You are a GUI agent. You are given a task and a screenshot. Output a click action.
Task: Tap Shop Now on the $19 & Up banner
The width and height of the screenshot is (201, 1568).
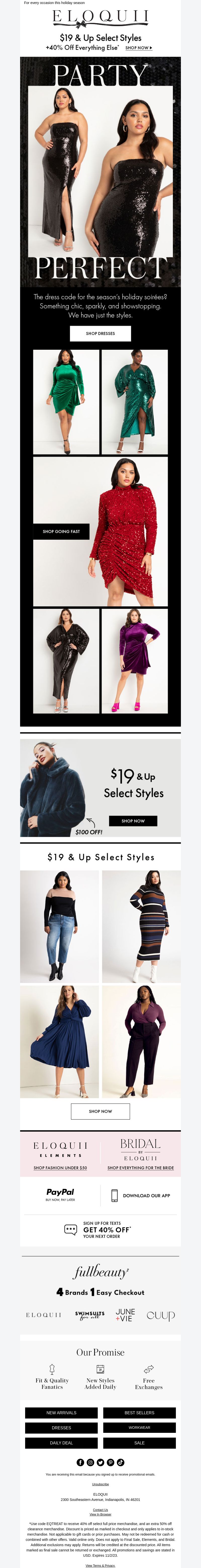pos(133,821)
